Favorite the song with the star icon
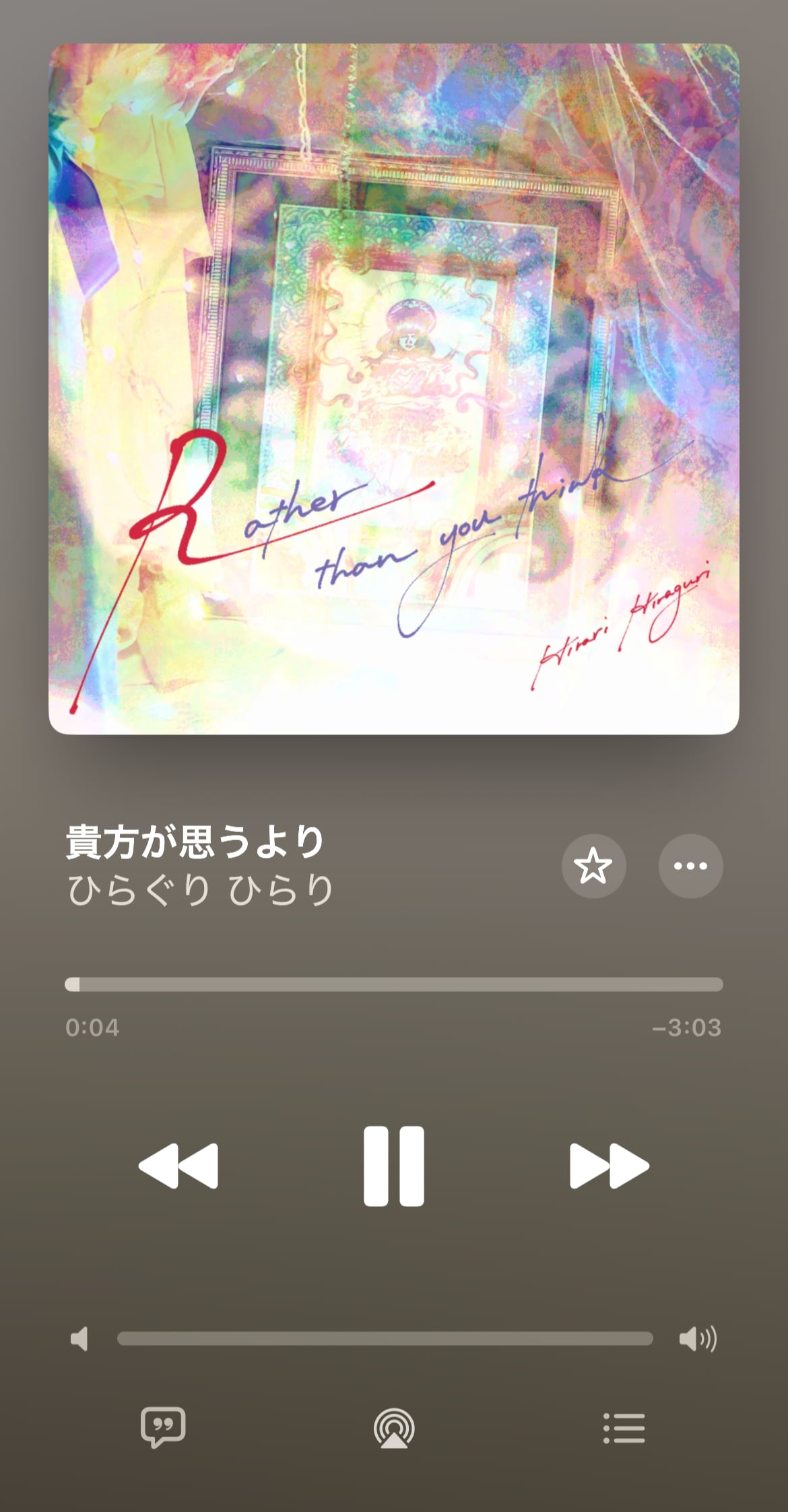788x1512 pixels. click(x=593, y=866)
